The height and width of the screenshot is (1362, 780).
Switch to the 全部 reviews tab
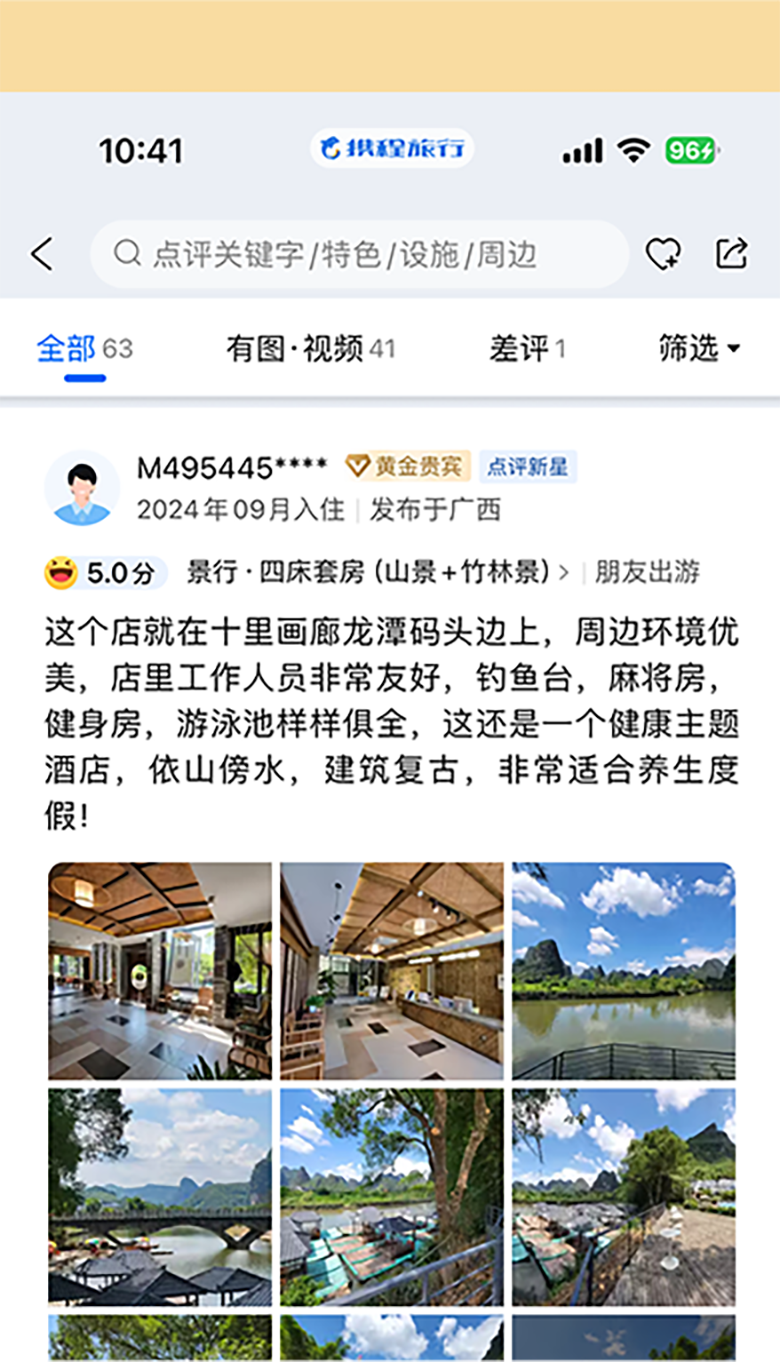84,349
